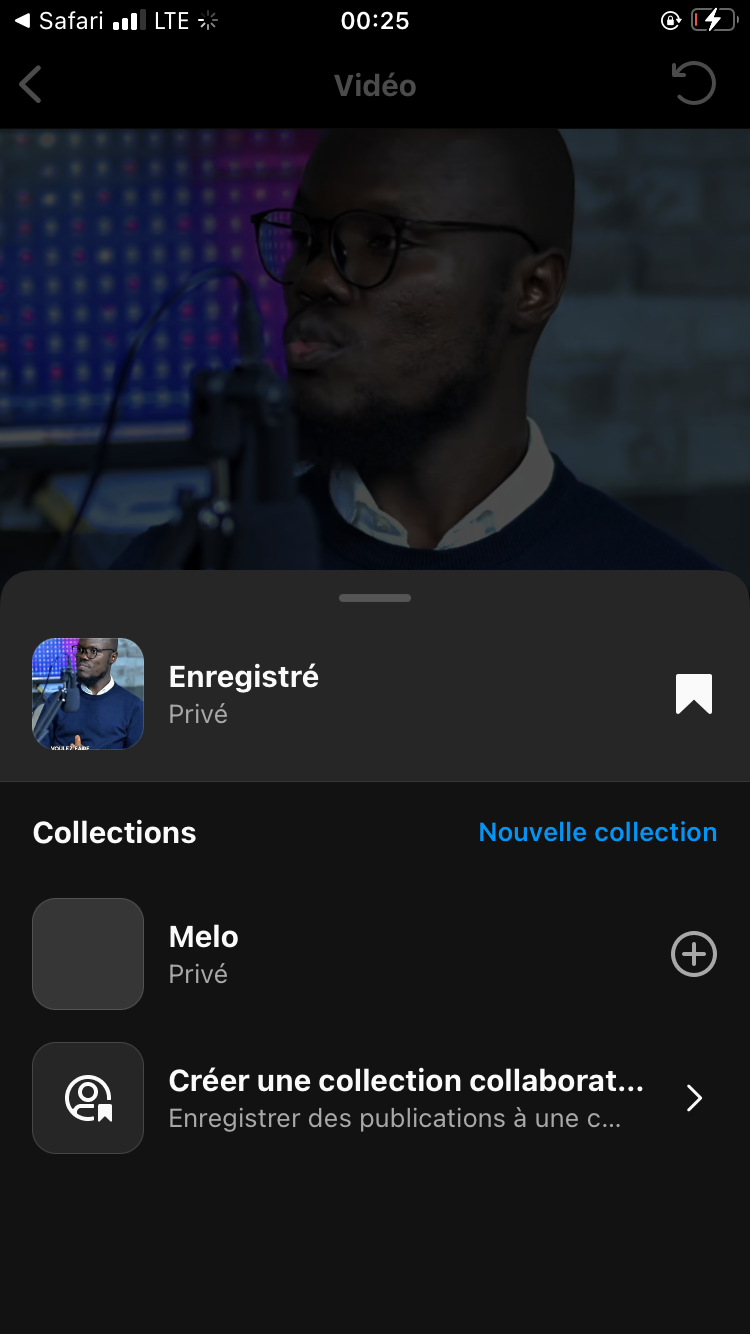The width and height of the screenshot is (750, 1334).
Task: Create a Nouvelle collection
Action: click(x=597, y=832)
